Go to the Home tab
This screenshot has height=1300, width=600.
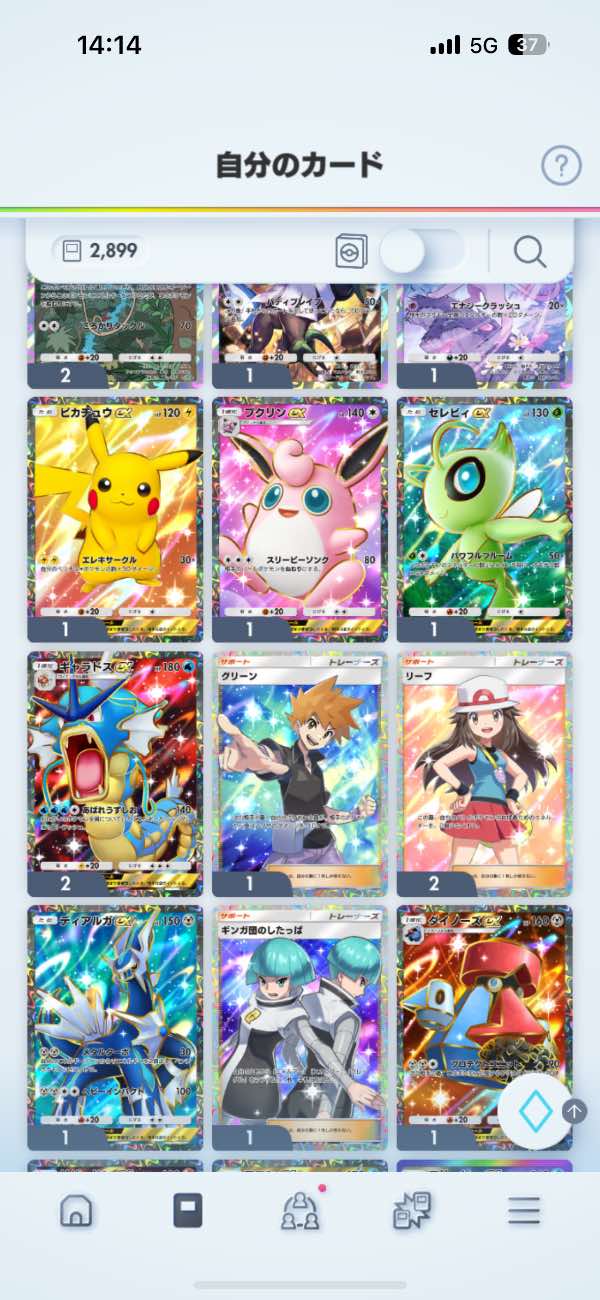[x=76, y=1210]
